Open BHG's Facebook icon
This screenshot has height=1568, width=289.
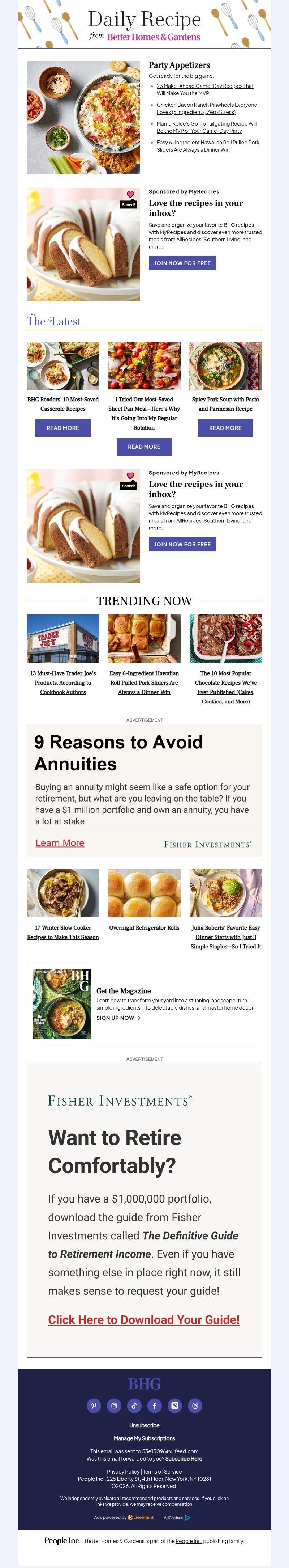pos(154,1406)
